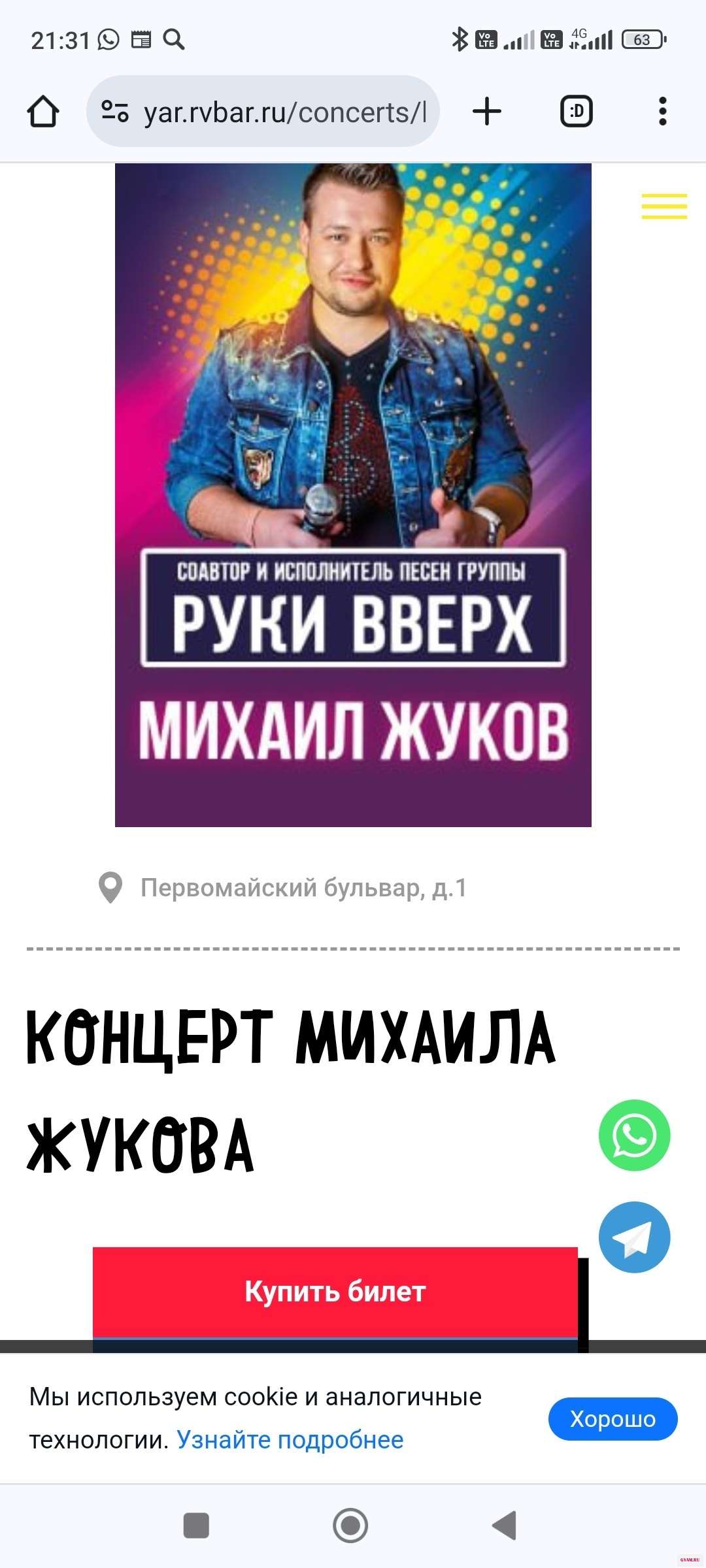Go to the browser home page
Screen dimensions: 706x1568
click(x=43, y=112)
